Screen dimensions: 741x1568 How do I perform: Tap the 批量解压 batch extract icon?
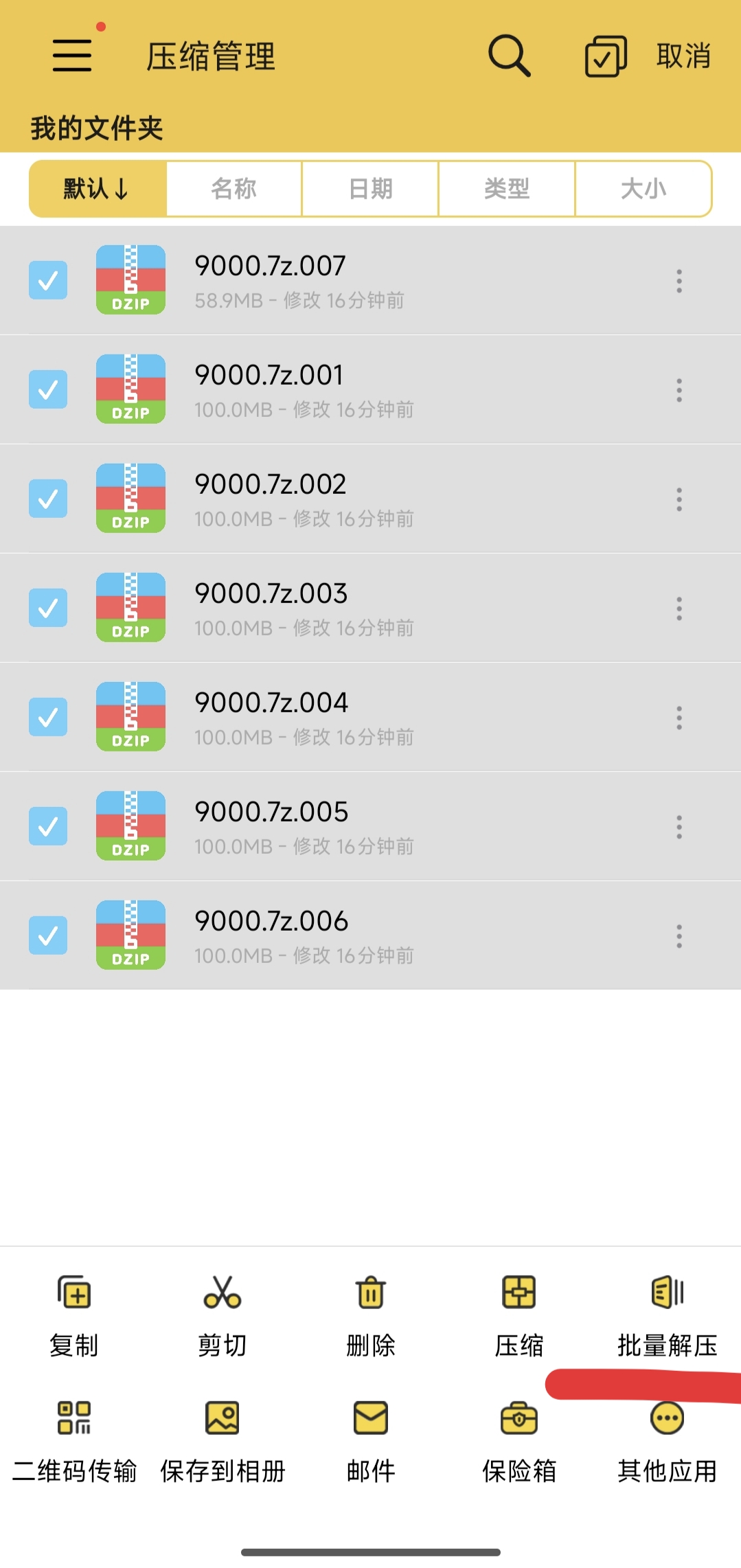click(x=666, y=1293)
